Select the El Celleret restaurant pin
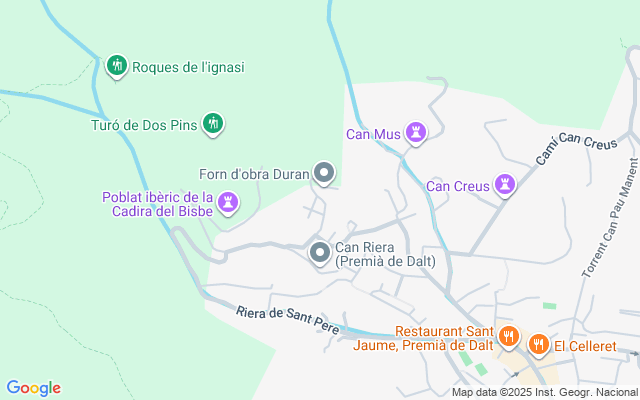 click(539, 345)
